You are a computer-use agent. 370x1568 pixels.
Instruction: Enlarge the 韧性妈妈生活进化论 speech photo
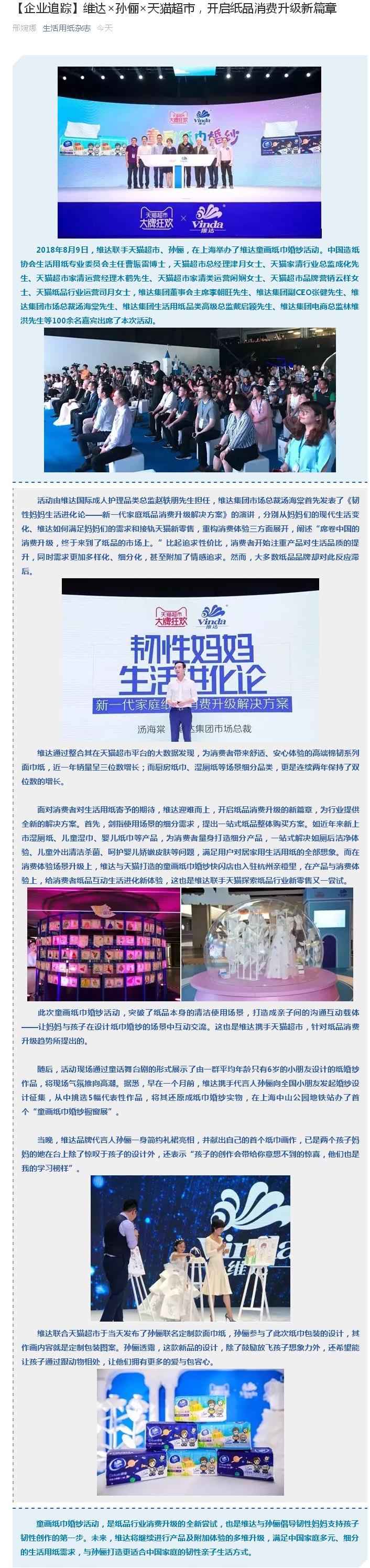pos(190,659)
